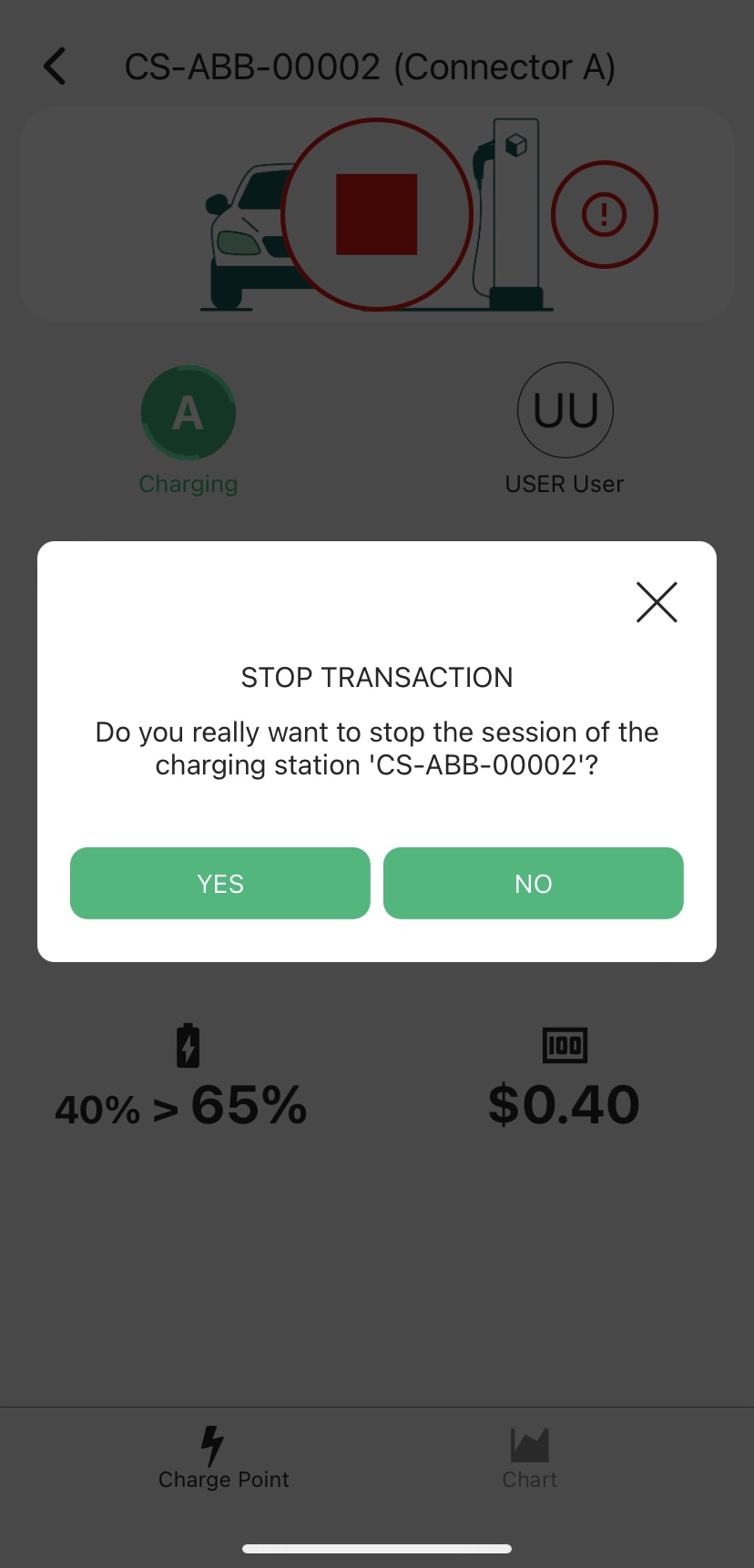Go back from the connector screen
754x1568 pixels.
point(56,67)
